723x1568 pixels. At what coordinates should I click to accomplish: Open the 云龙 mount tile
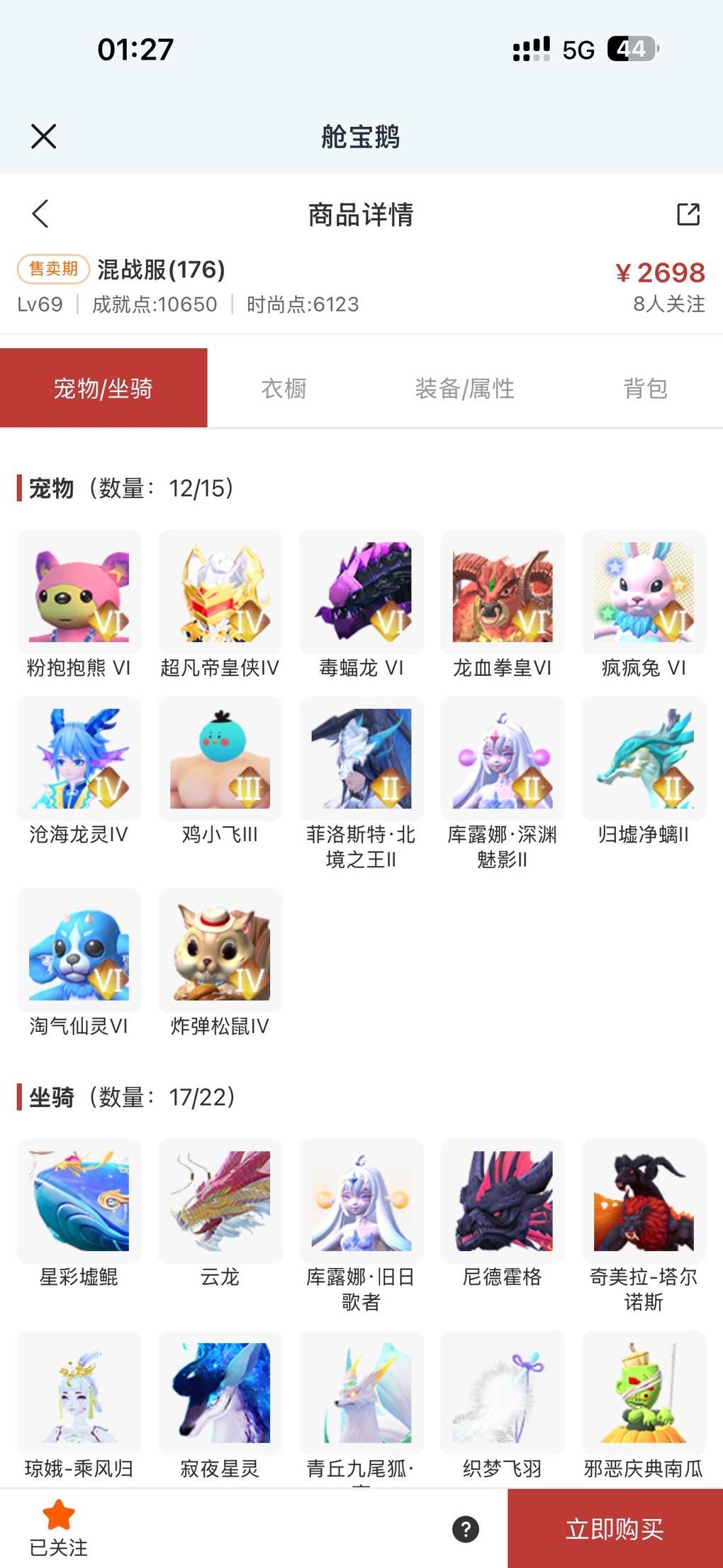[220, 1201]
